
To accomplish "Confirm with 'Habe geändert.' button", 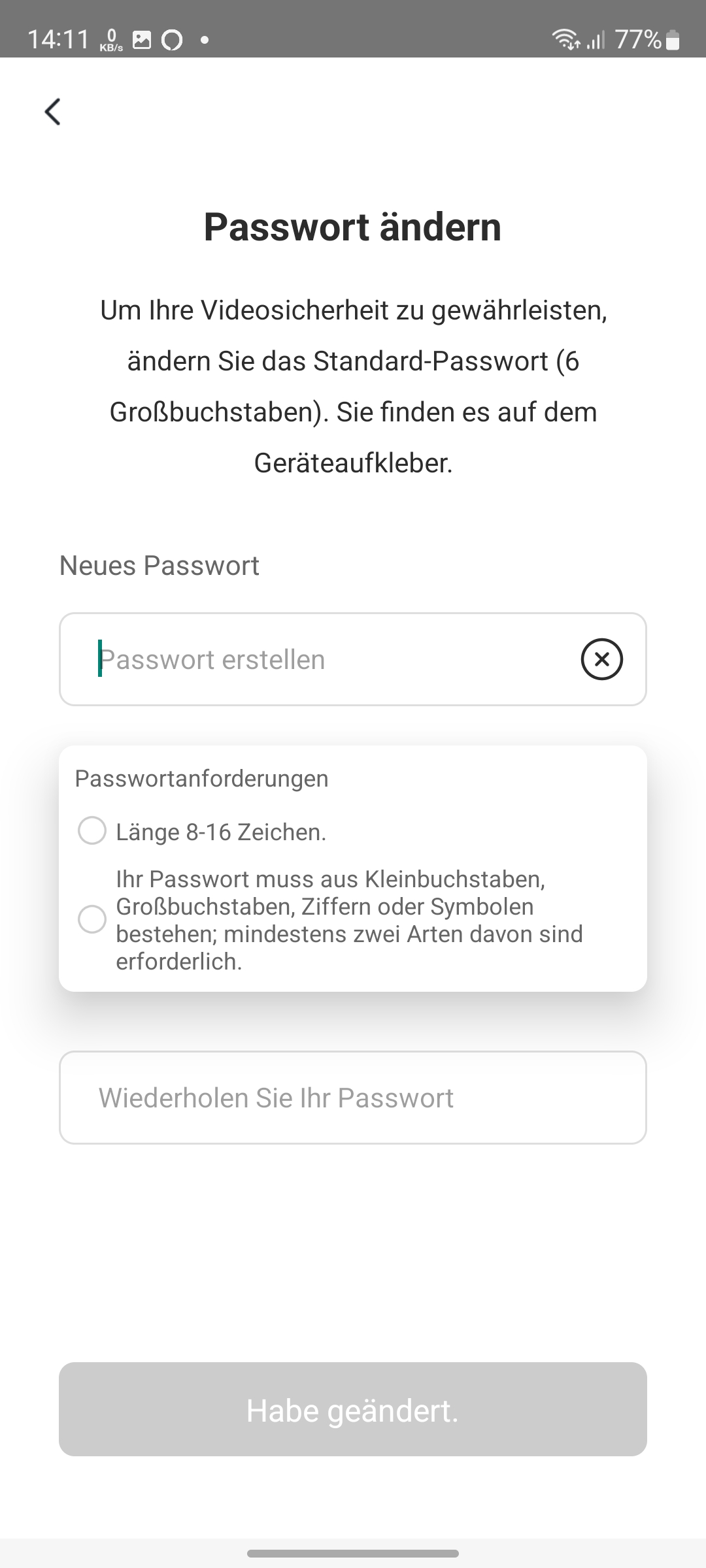I will point(353,1410).
